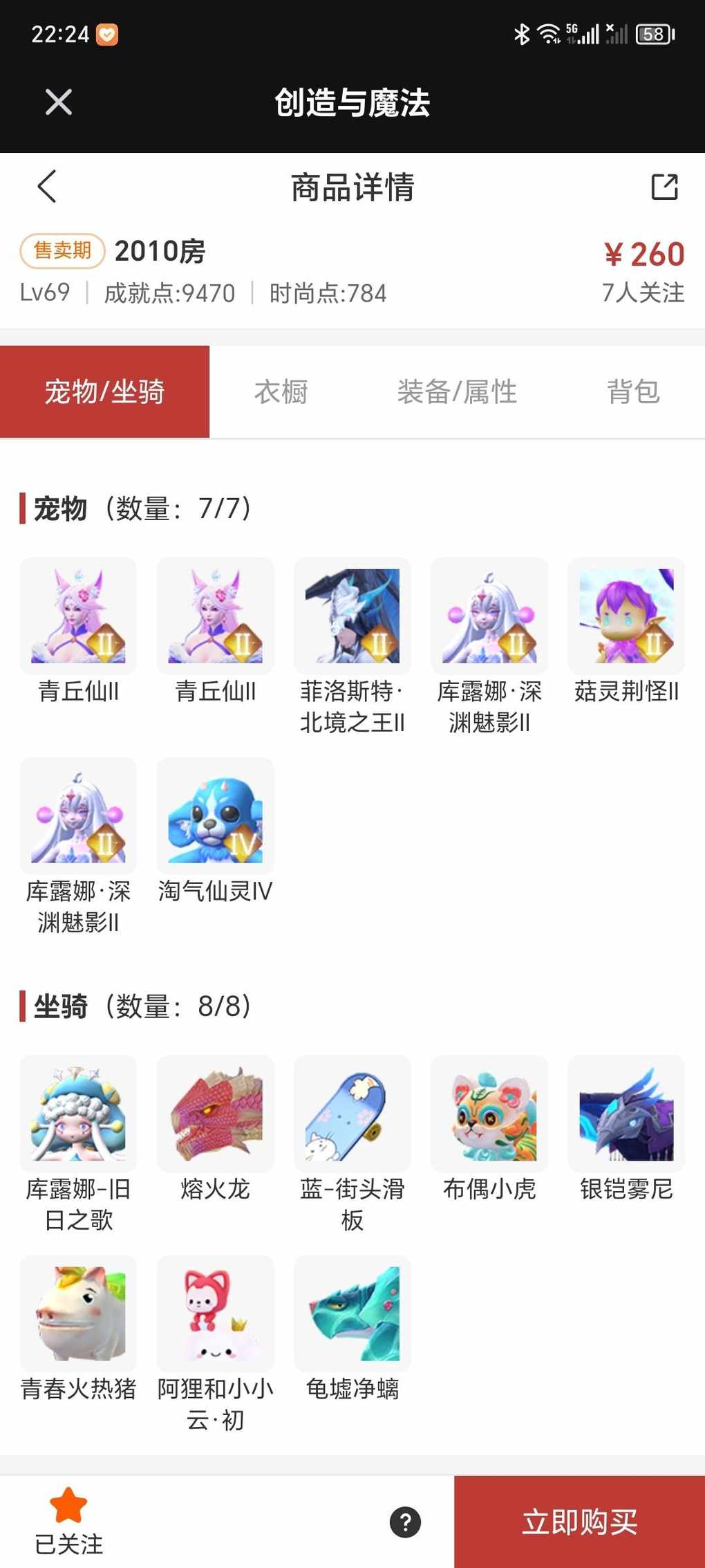Unfollow via the 已关注 star
The width and height of the screenshot is (705, 1568).
(x=68, y=1520)
